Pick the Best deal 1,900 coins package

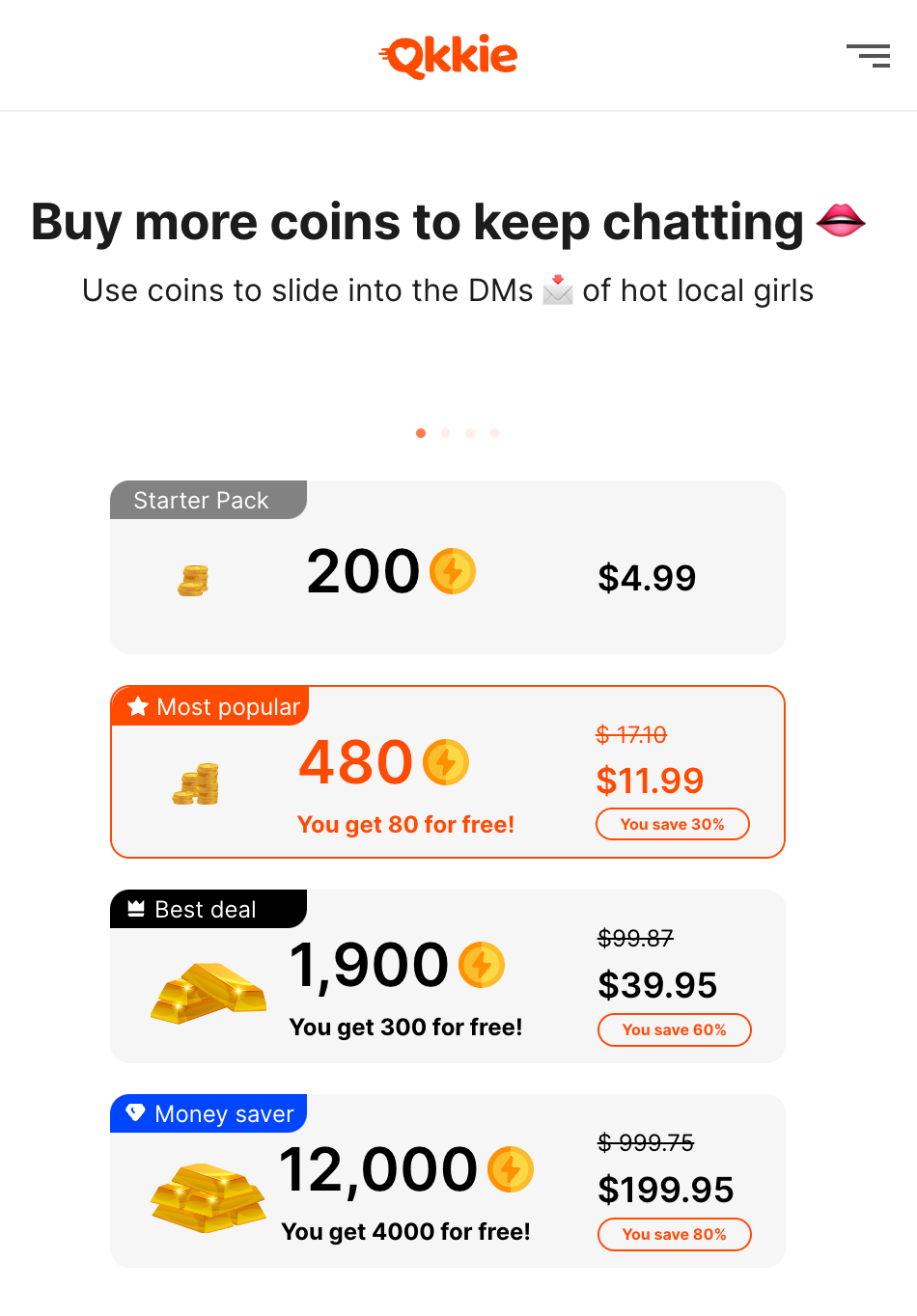point(448,976)
